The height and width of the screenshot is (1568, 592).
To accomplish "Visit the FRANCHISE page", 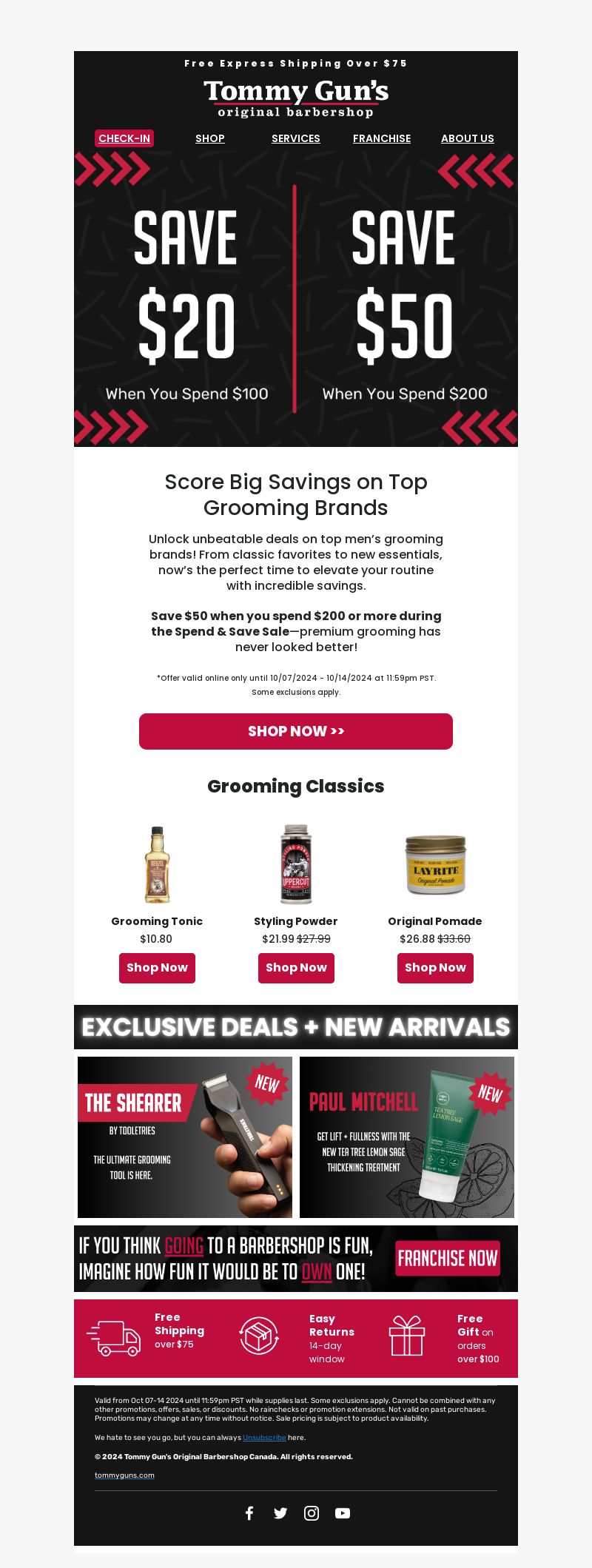I will pyautogui.click(x=381, y=138).
